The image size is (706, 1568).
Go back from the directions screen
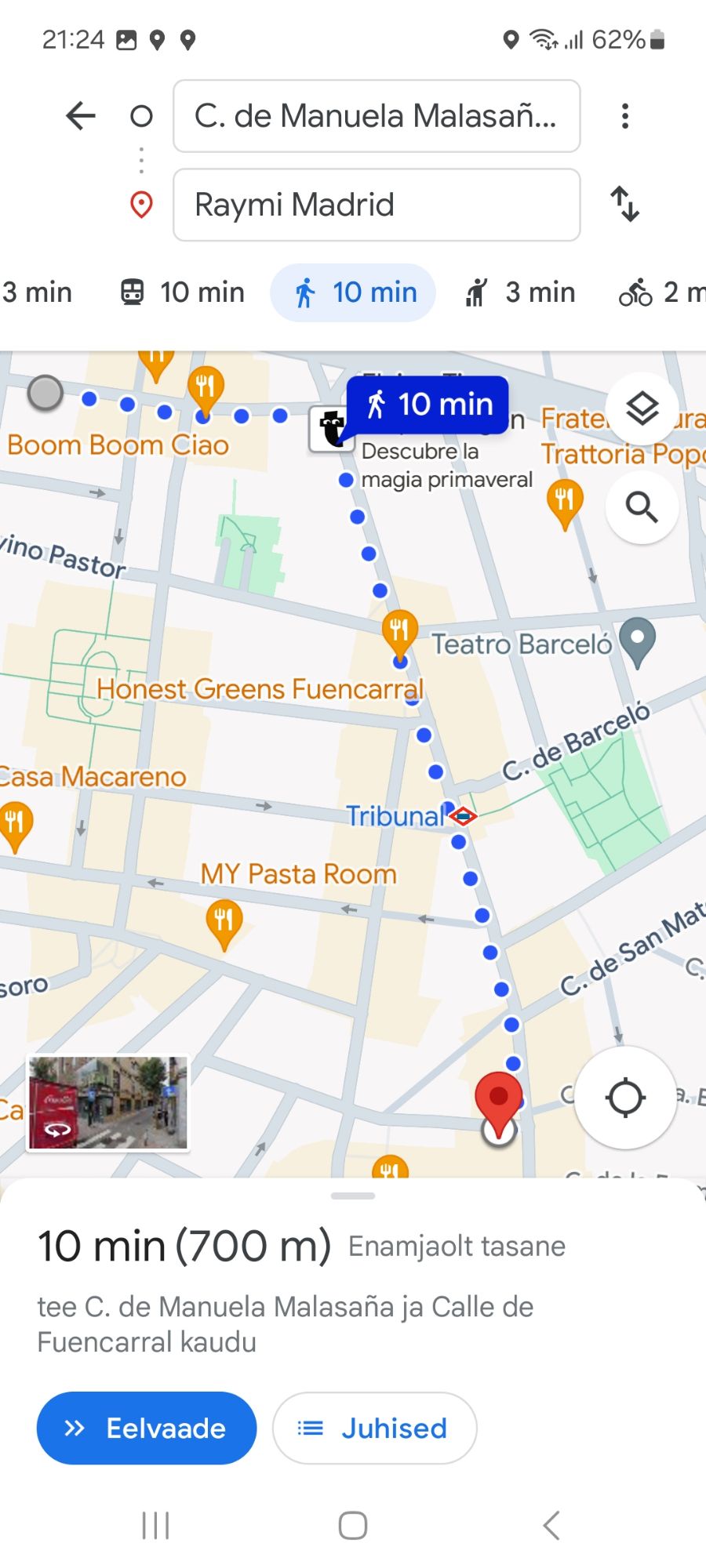pos(81,116)
